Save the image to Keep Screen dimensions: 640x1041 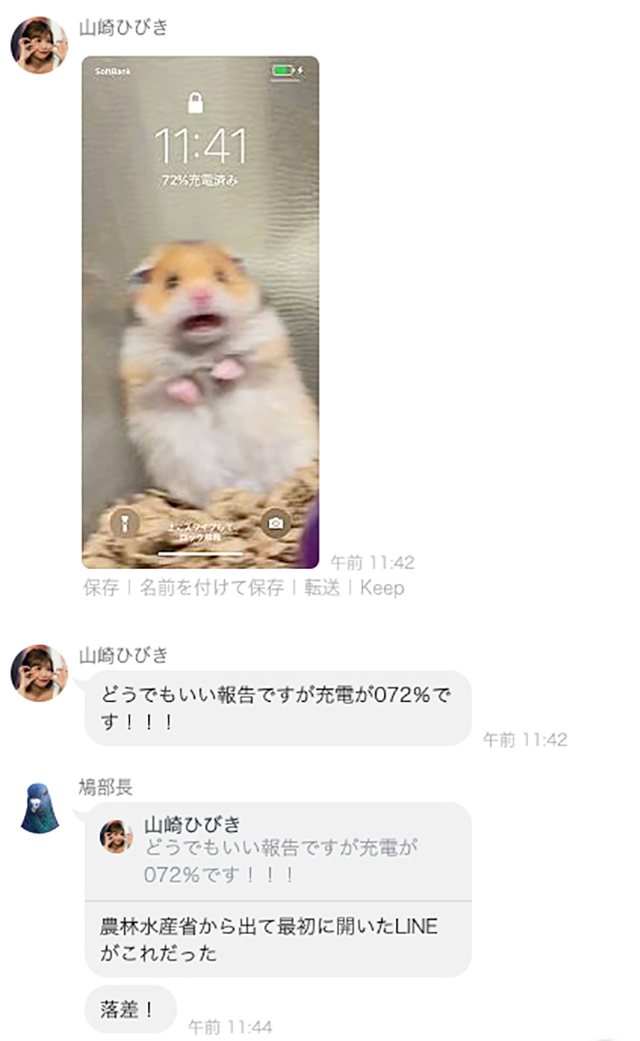click(382, 588)
